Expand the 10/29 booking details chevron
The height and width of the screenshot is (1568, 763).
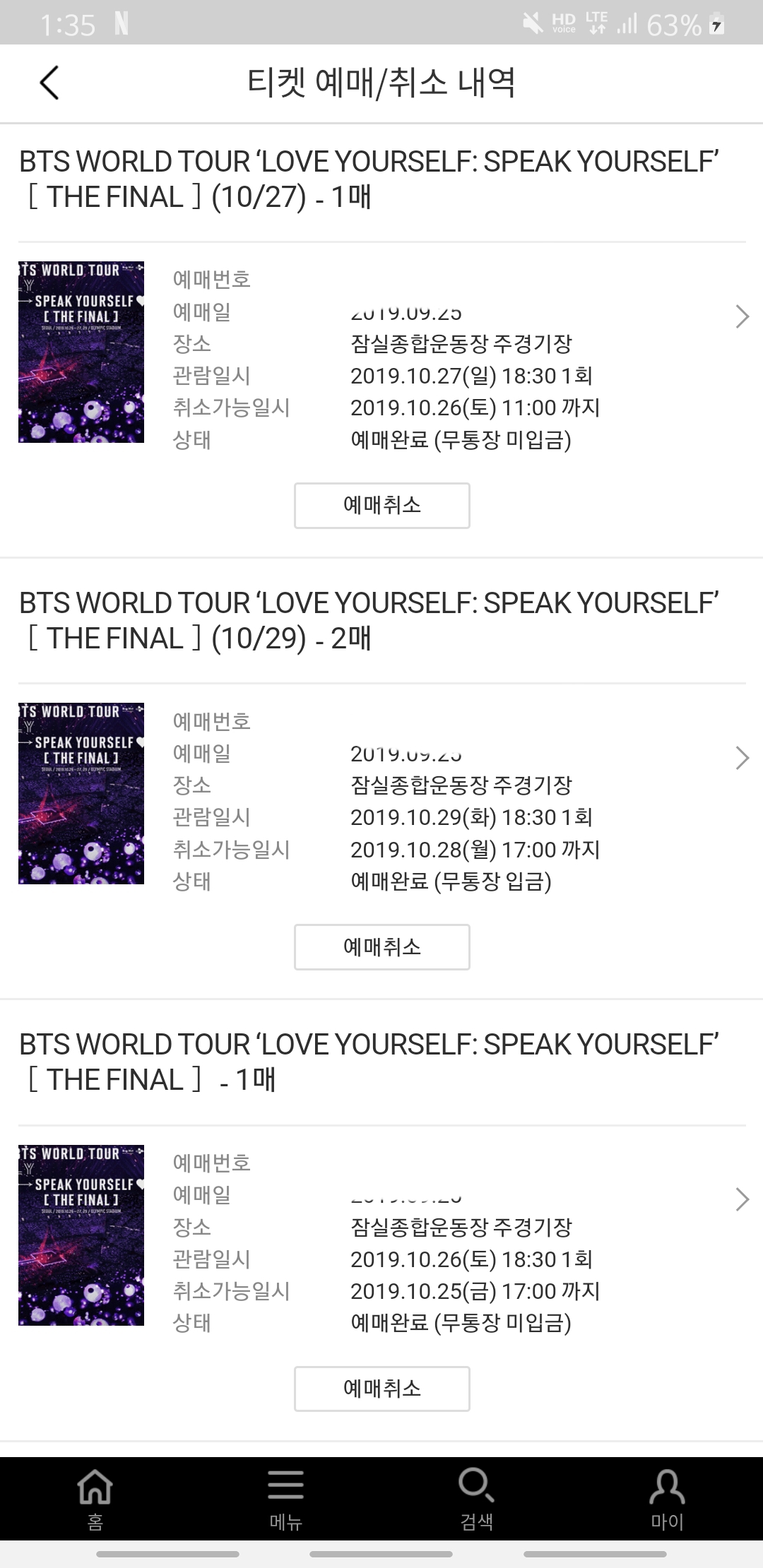tap(743, 759)
